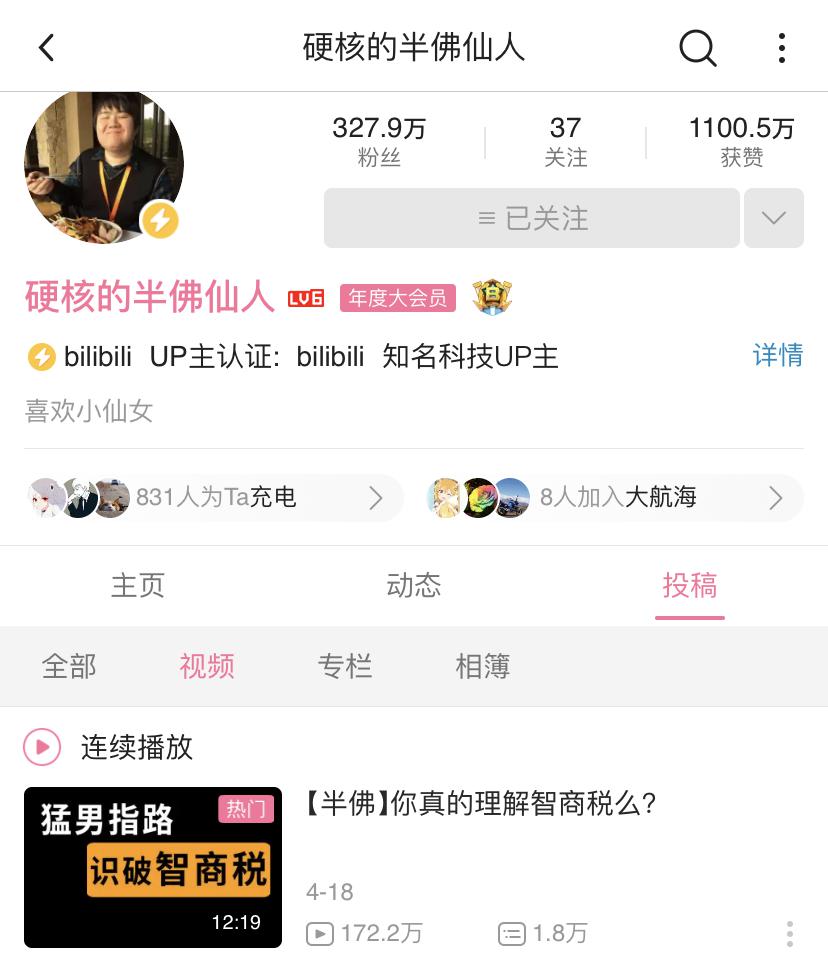Image resolution: width=828 pixels, height=962 pixels.
Task: Filter submissions by 专栏
Action: click(345, 666)
